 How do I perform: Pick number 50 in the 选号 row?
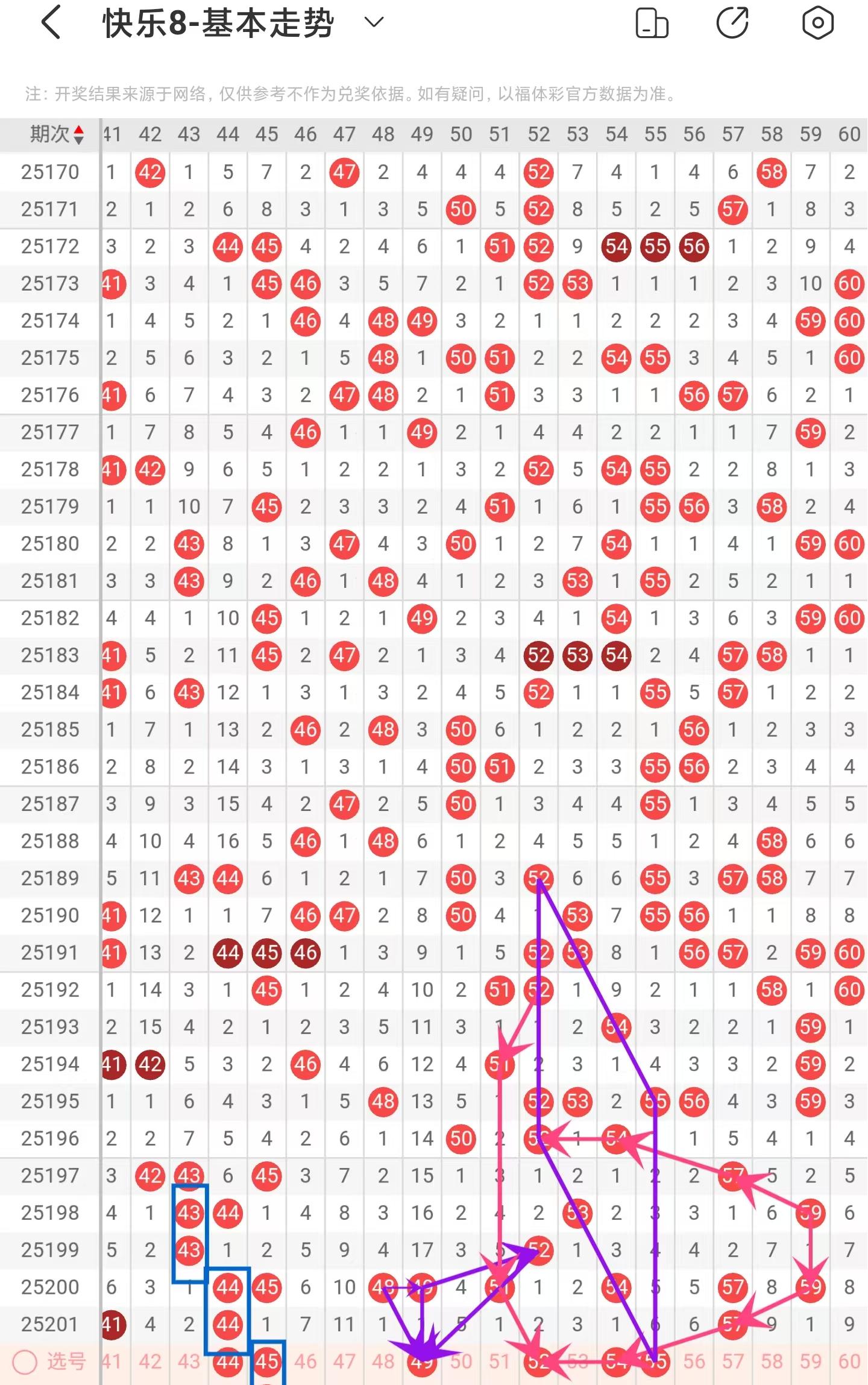pos(461,1361)
